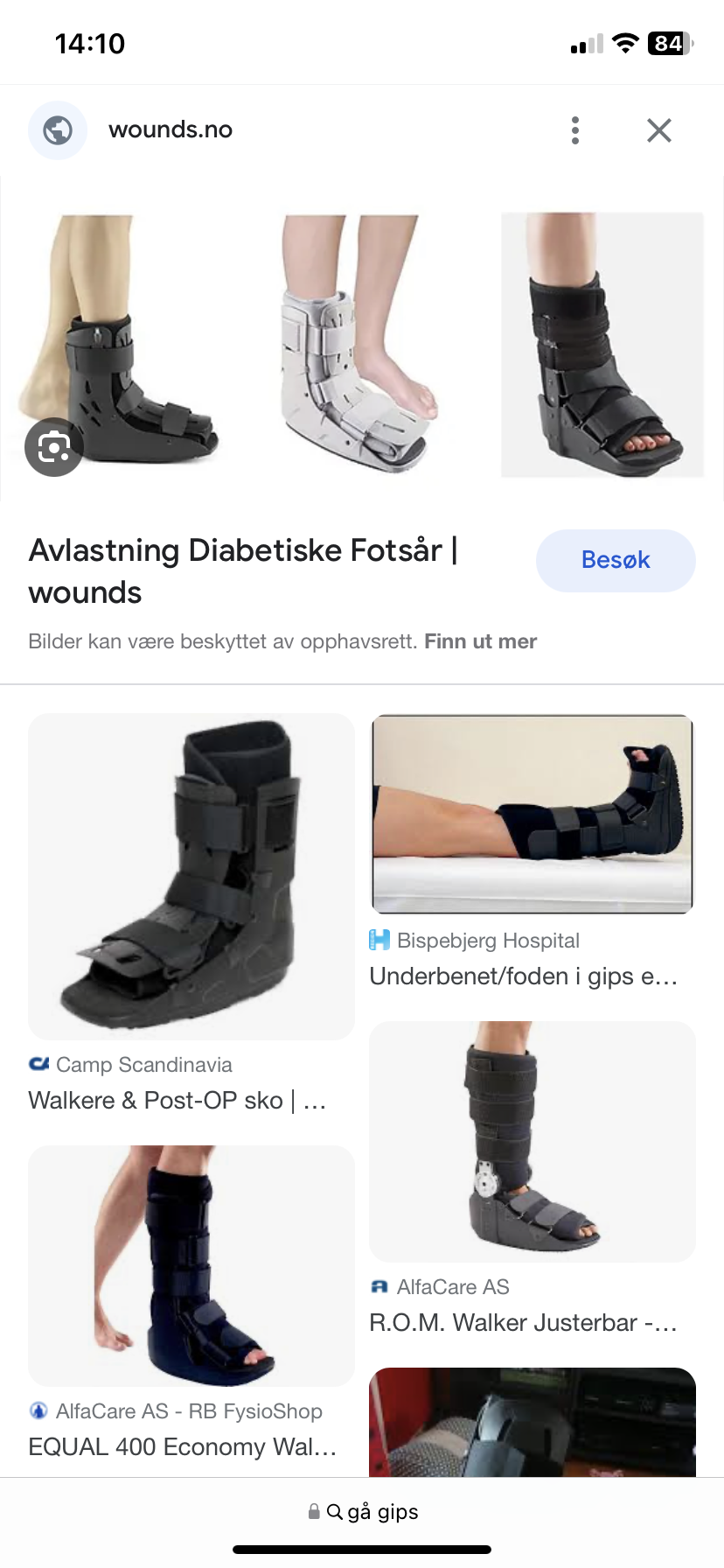Close the image preview panel
724x1568 pixels.
click(x=659, y=130)
